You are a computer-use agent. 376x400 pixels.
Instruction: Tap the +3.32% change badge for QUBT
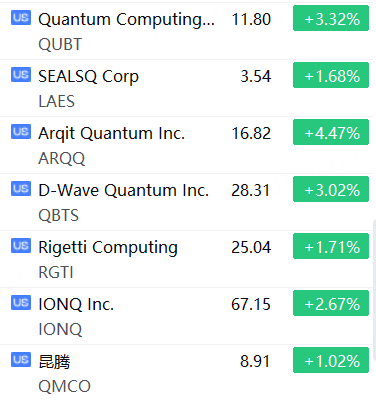pyautogui.click(x=331, y=18)
